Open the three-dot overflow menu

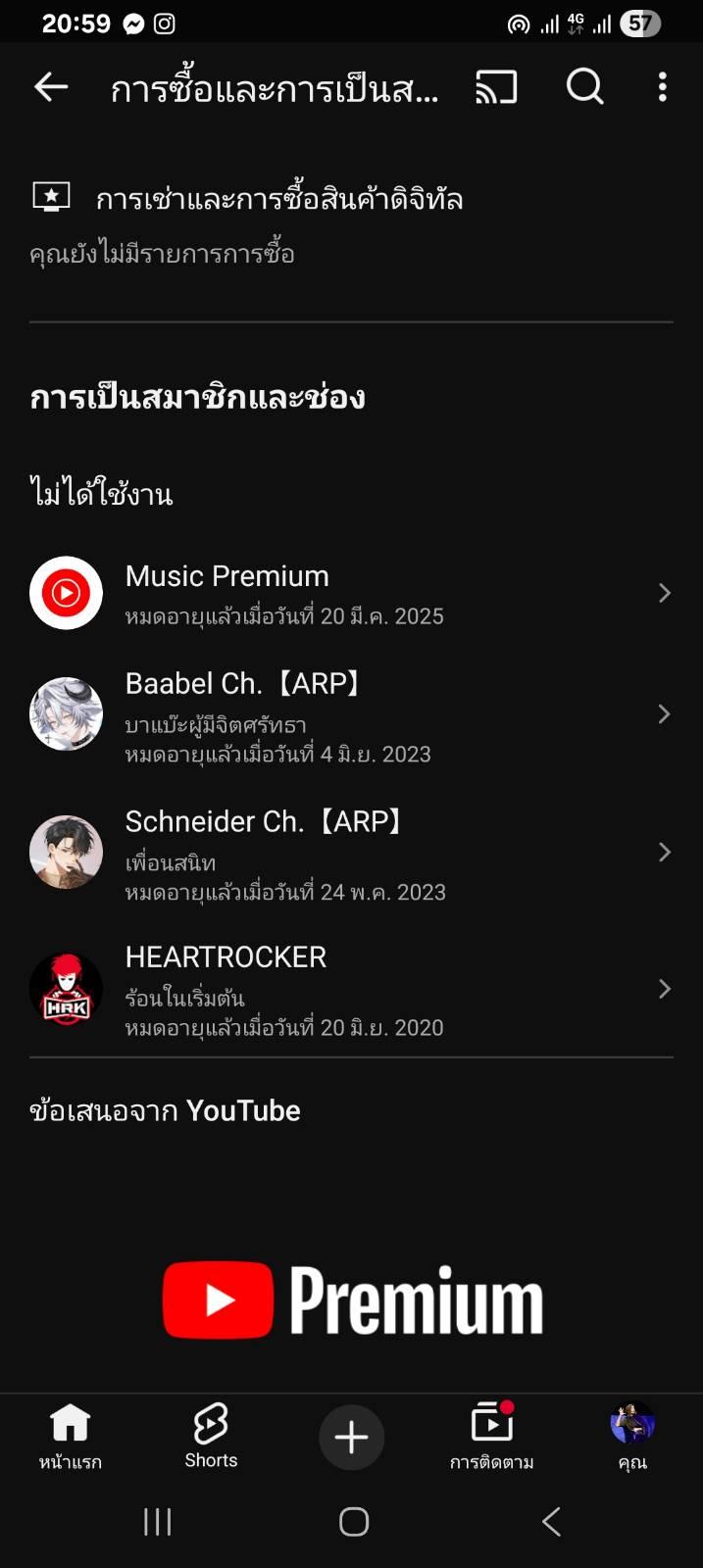click(x=663, y=88)
